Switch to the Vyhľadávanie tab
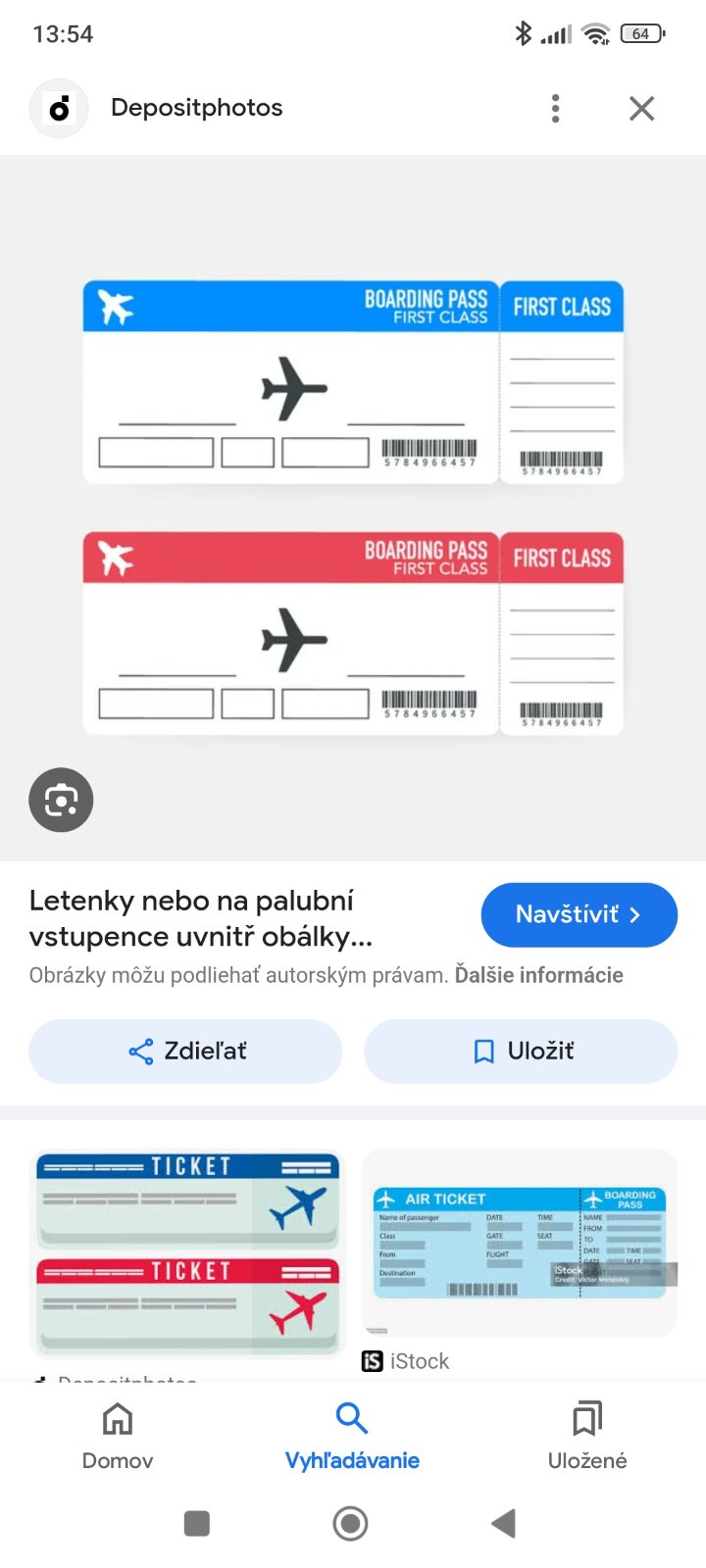The image size is (706, 1568). pyautogui.click(x=352, y=1436)
